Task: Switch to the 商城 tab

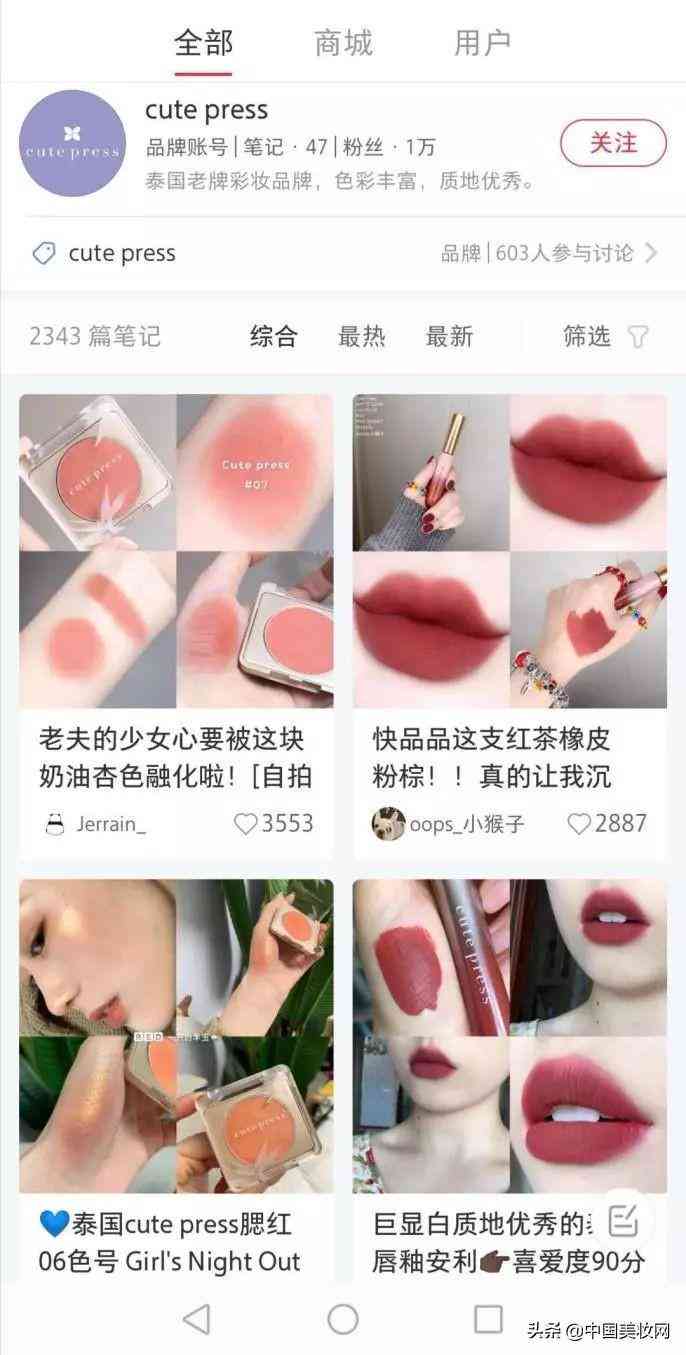Action: (343, 43)
